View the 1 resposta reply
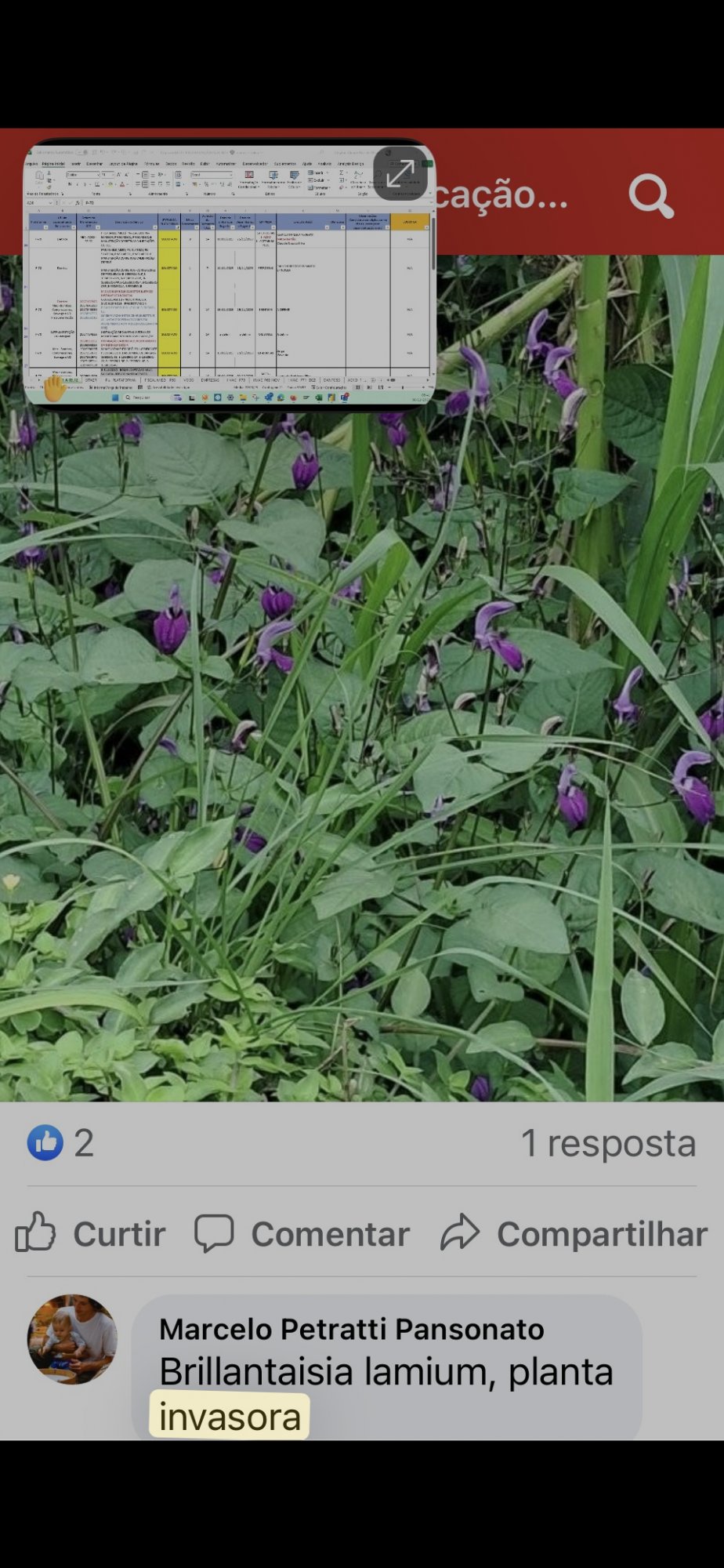 pyautogui.click(x=608, y=1143)
